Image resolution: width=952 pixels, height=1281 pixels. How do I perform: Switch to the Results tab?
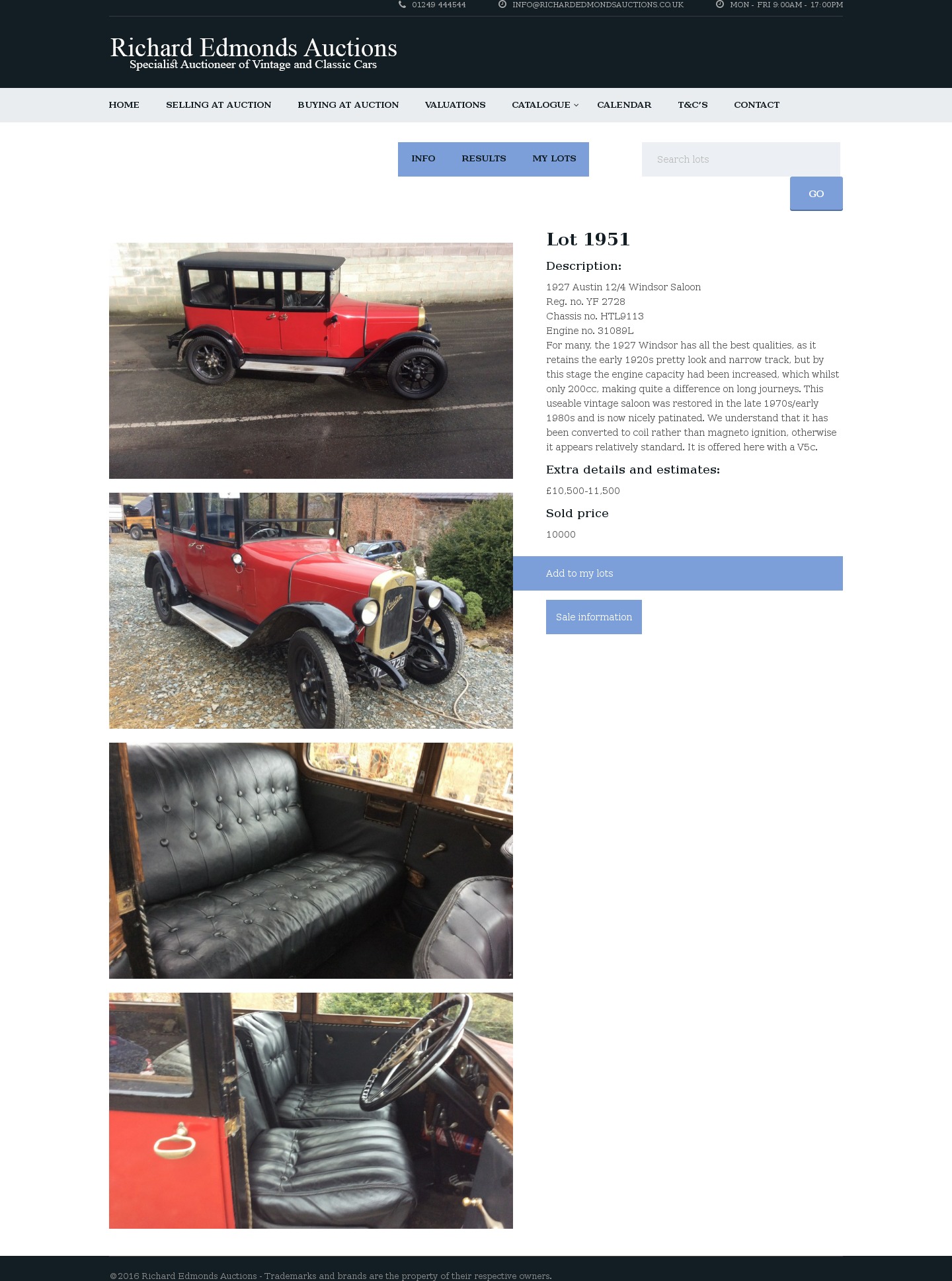(483, 159)
